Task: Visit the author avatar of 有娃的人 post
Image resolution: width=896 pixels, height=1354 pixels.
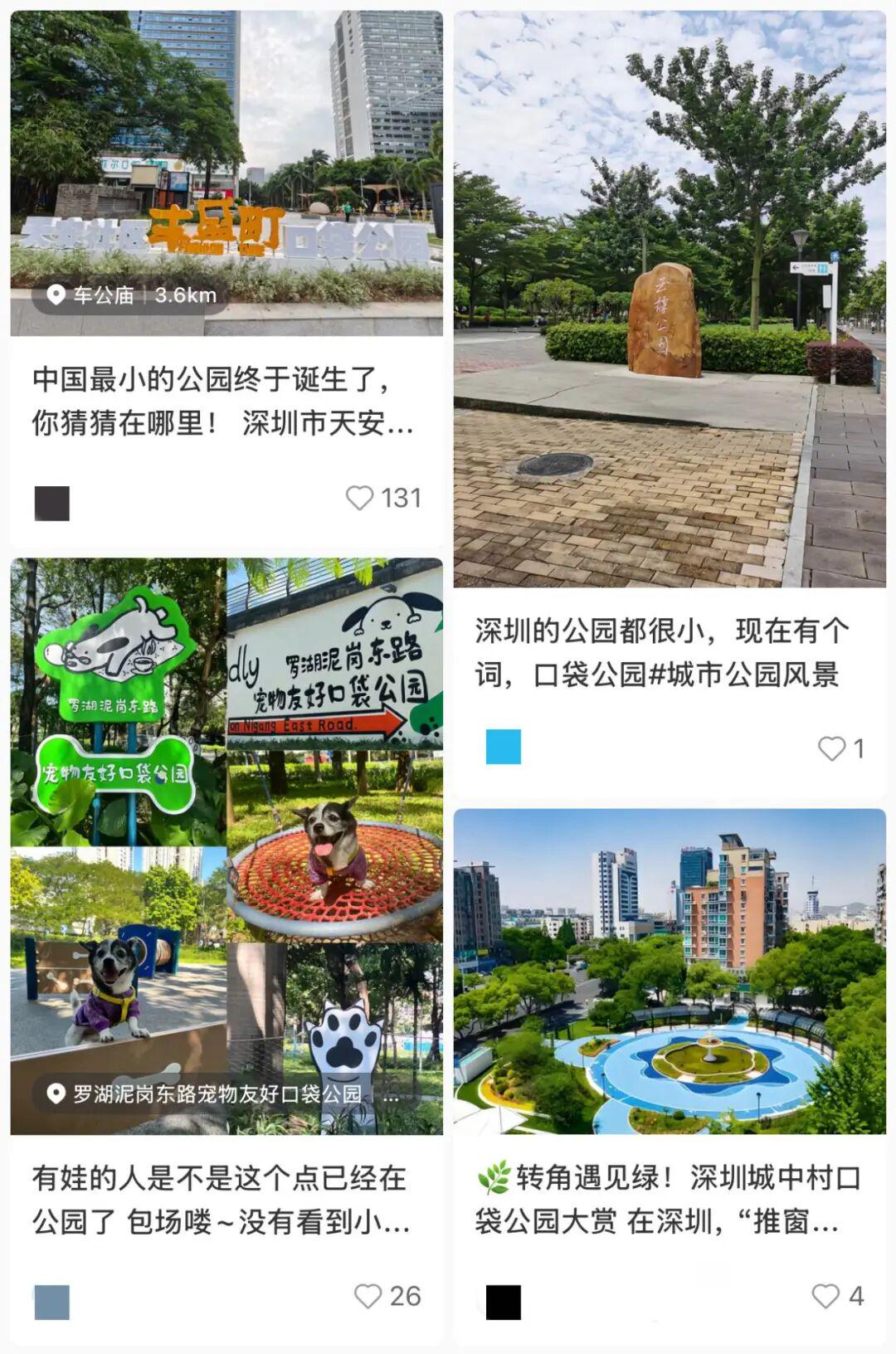Action: 52,1302
